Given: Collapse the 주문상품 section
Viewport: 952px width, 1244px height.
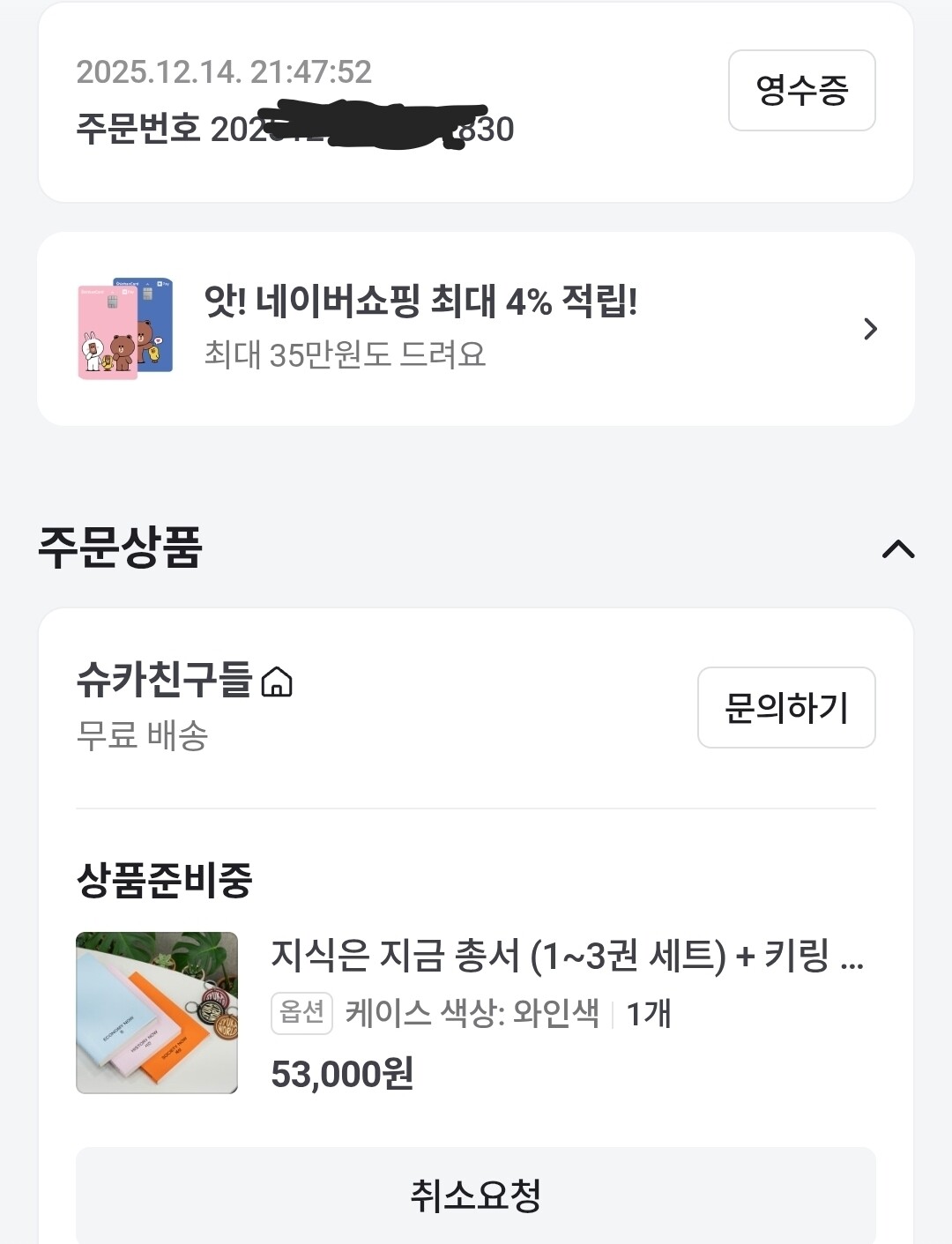Looking at the screenshot, I should pos(897,549).
